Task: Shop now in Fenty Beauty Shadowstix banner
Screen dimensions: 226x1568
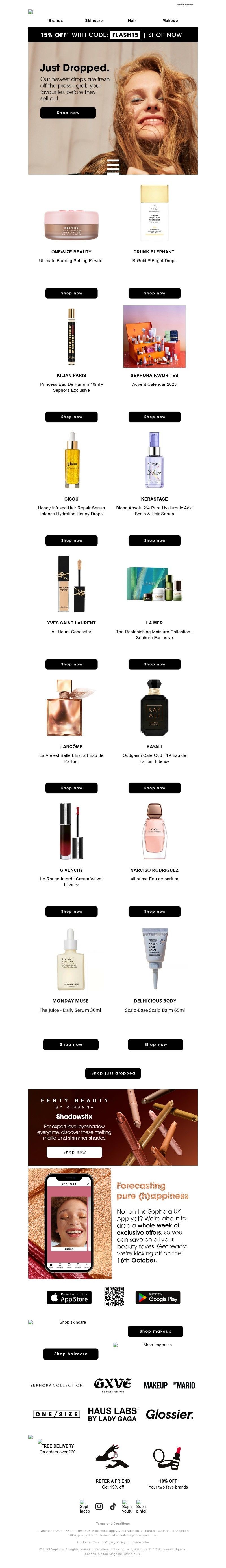Action: [74, 1152]
